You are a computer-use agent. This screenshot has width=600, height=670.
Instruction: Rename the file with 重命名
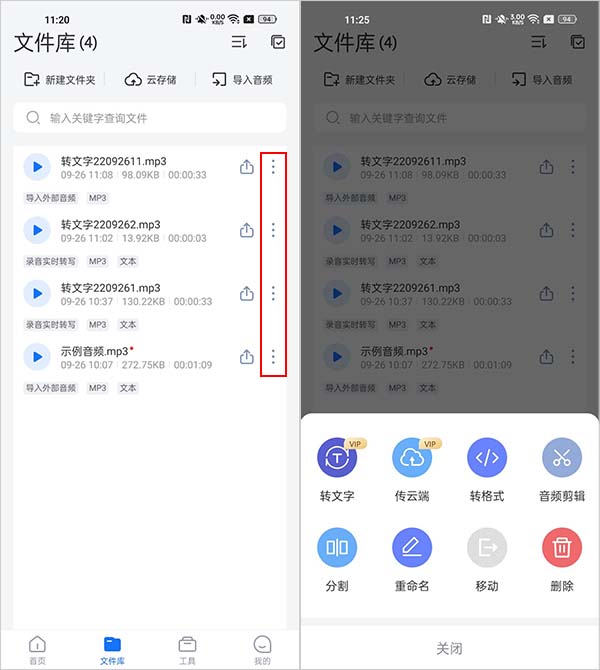(411, 548)
